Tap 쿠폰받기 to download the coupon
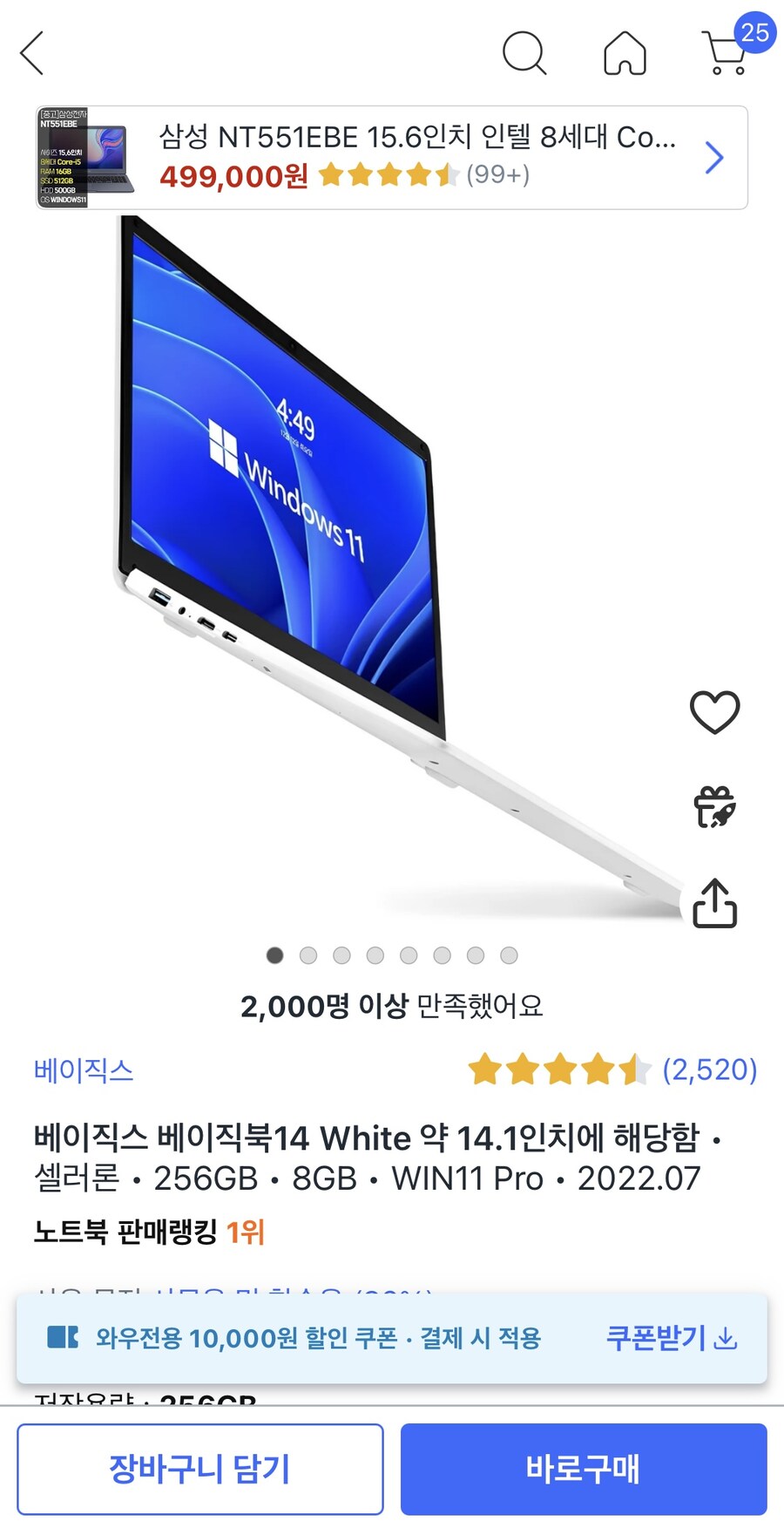Image resolution: width=784 pixels, height=1528 pixels. tap(671, 1337)
